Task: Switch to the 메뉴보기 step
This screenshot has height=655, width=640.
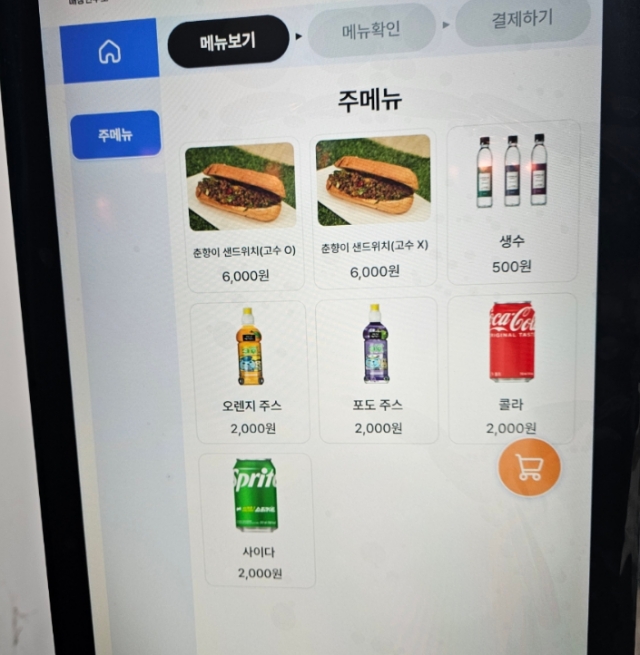Action: pyautogui.click(x=228, y=41)
